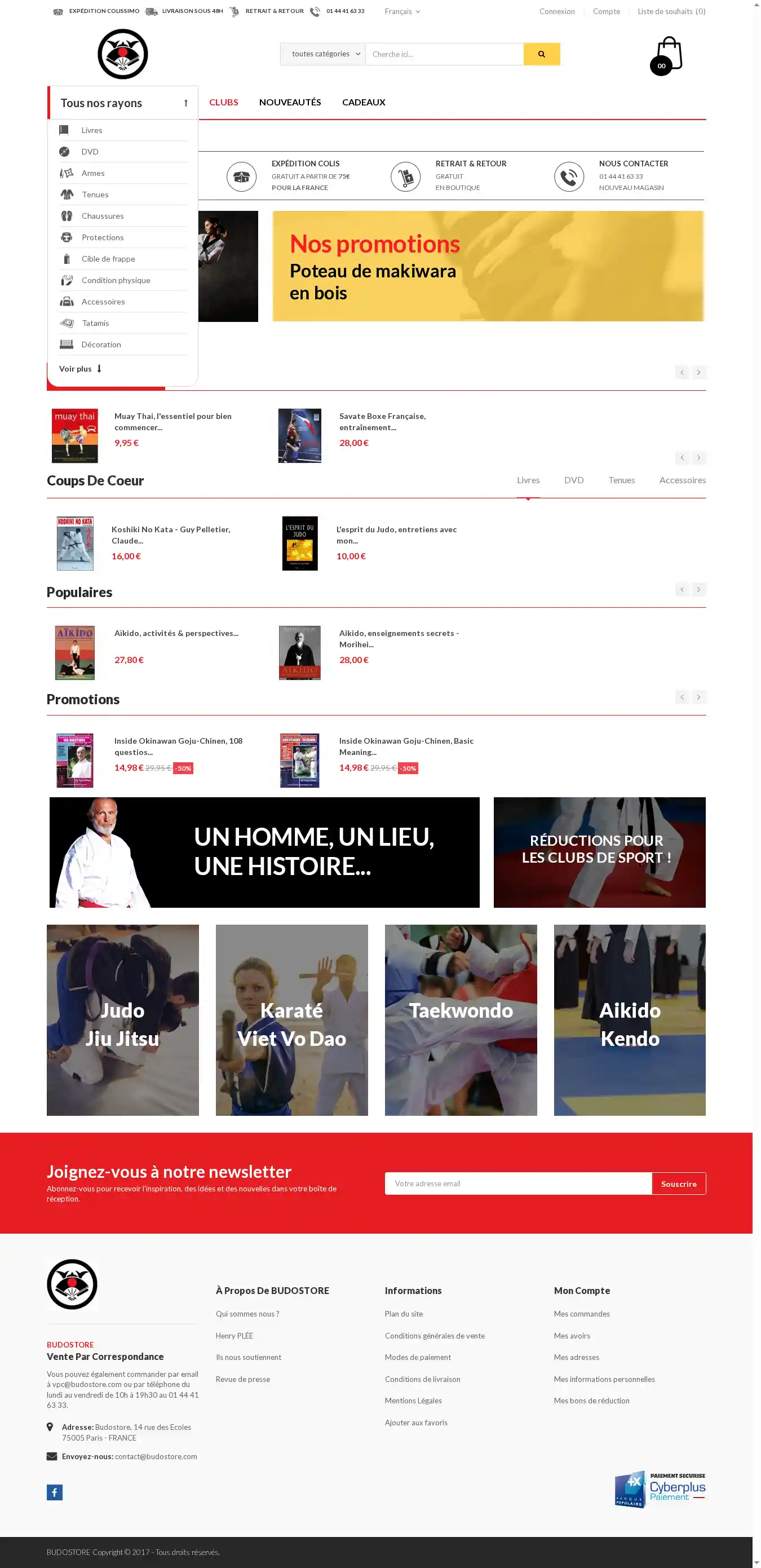
Task: Select the Livres category
Action: 92,130
